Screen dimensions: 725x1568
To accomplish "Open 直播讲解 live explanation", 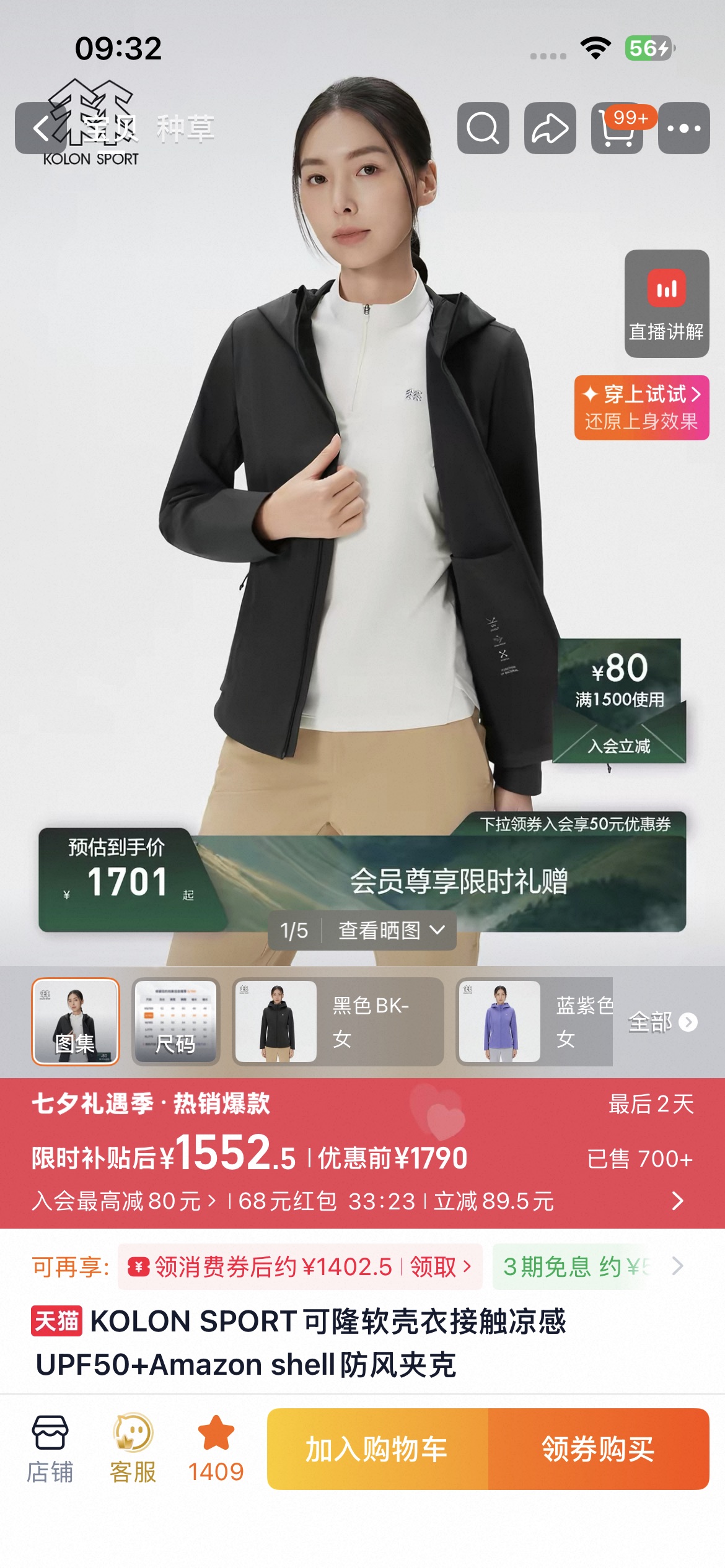I will pos(667,303).
